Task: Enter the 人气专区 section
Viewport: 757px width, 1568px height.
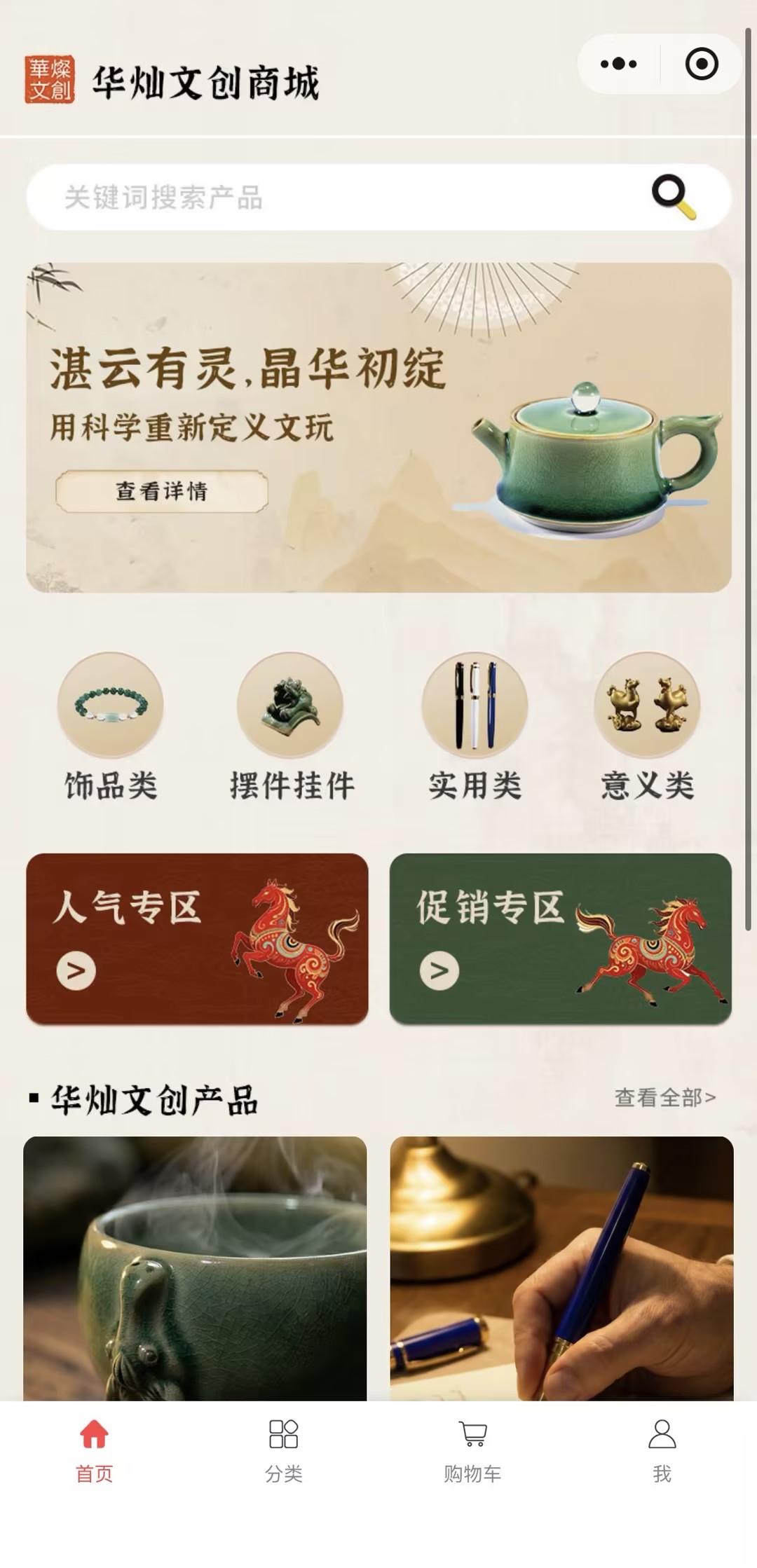Action: (197, 939)
